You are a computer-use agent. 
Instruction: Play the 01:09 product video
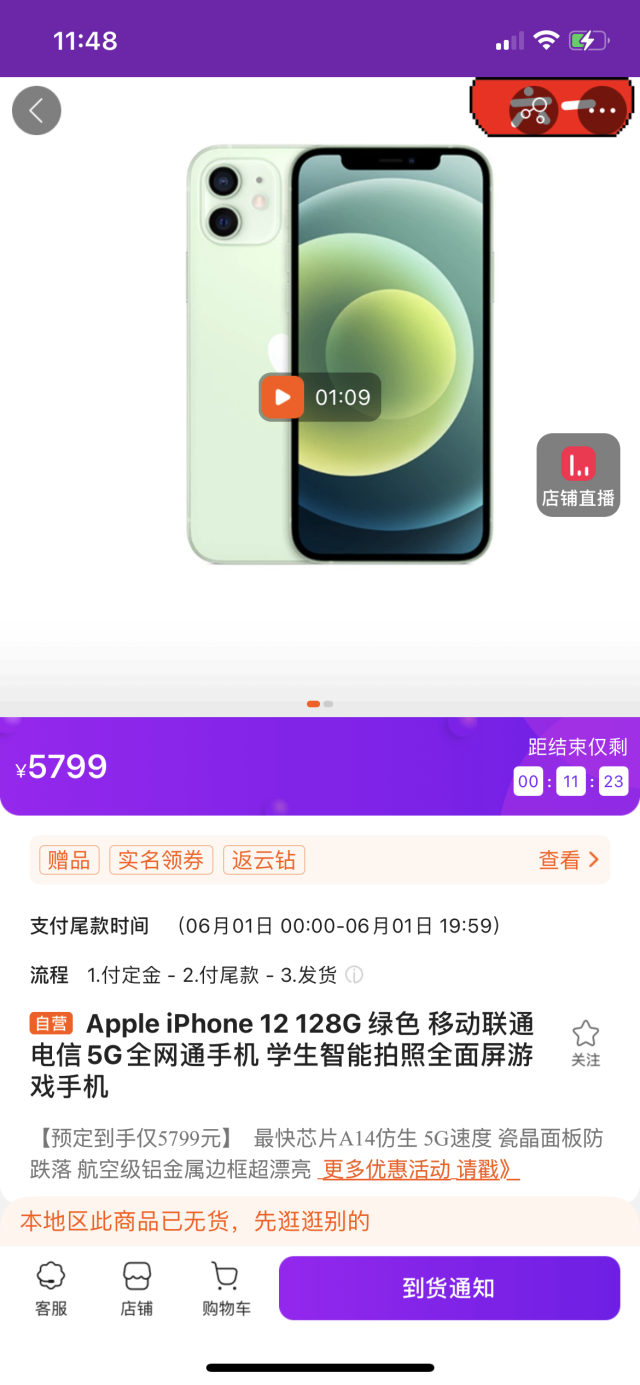coord(283,397)
